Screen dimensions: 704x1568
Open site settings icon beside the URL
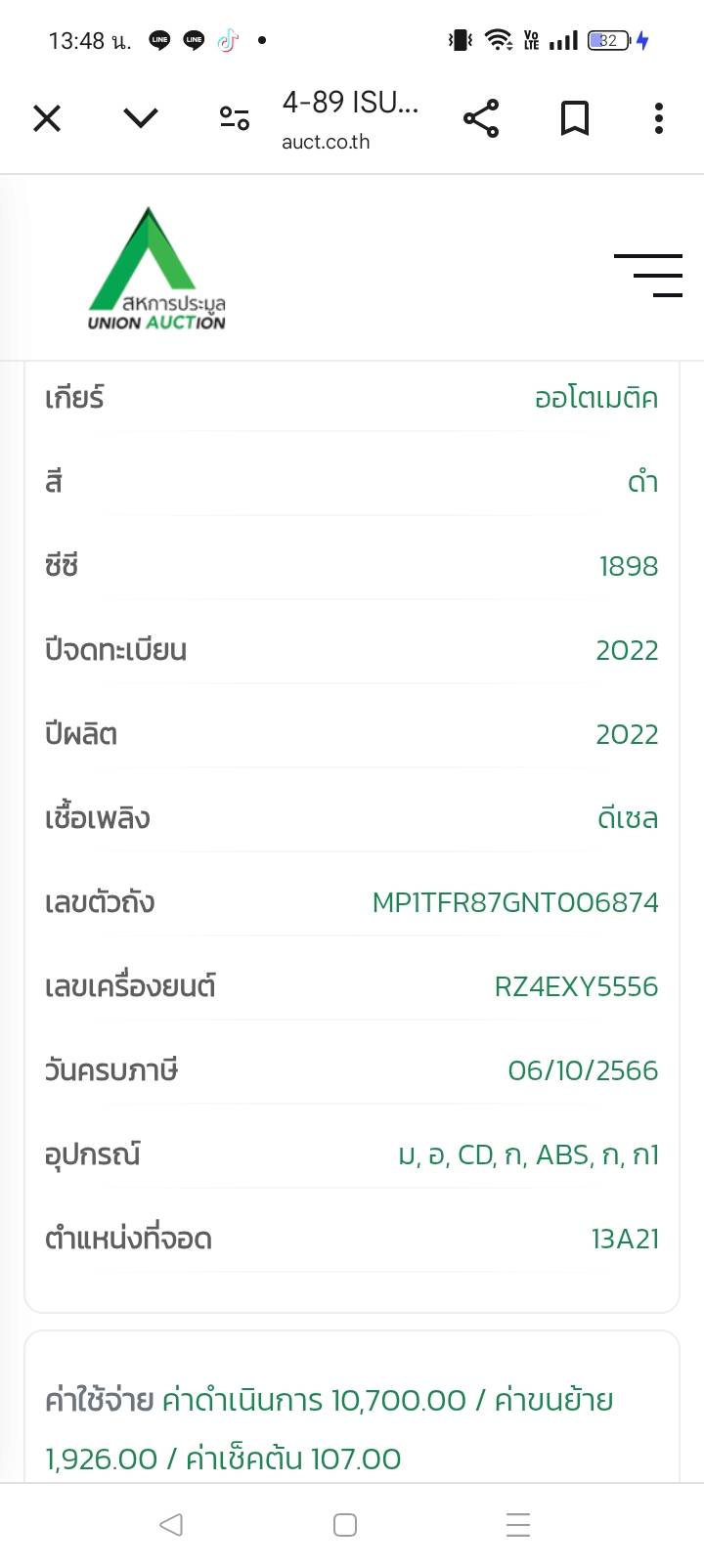[x=235, y=118]
